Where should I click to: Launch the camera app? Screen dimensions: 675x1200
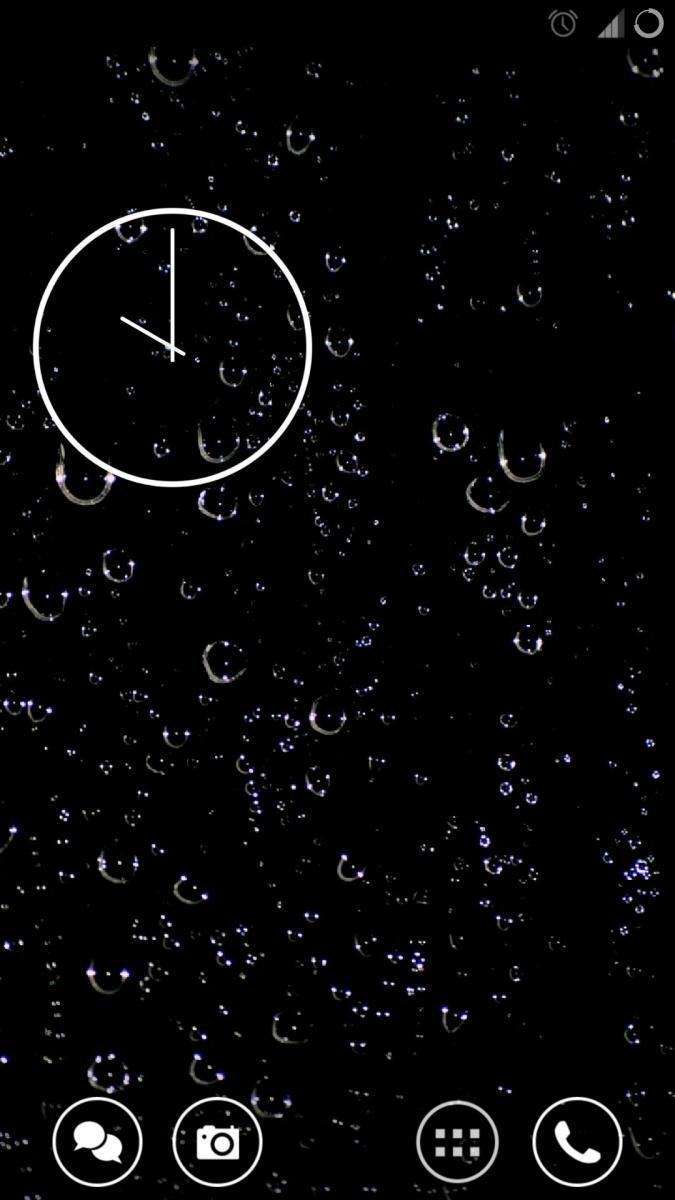217,1141
